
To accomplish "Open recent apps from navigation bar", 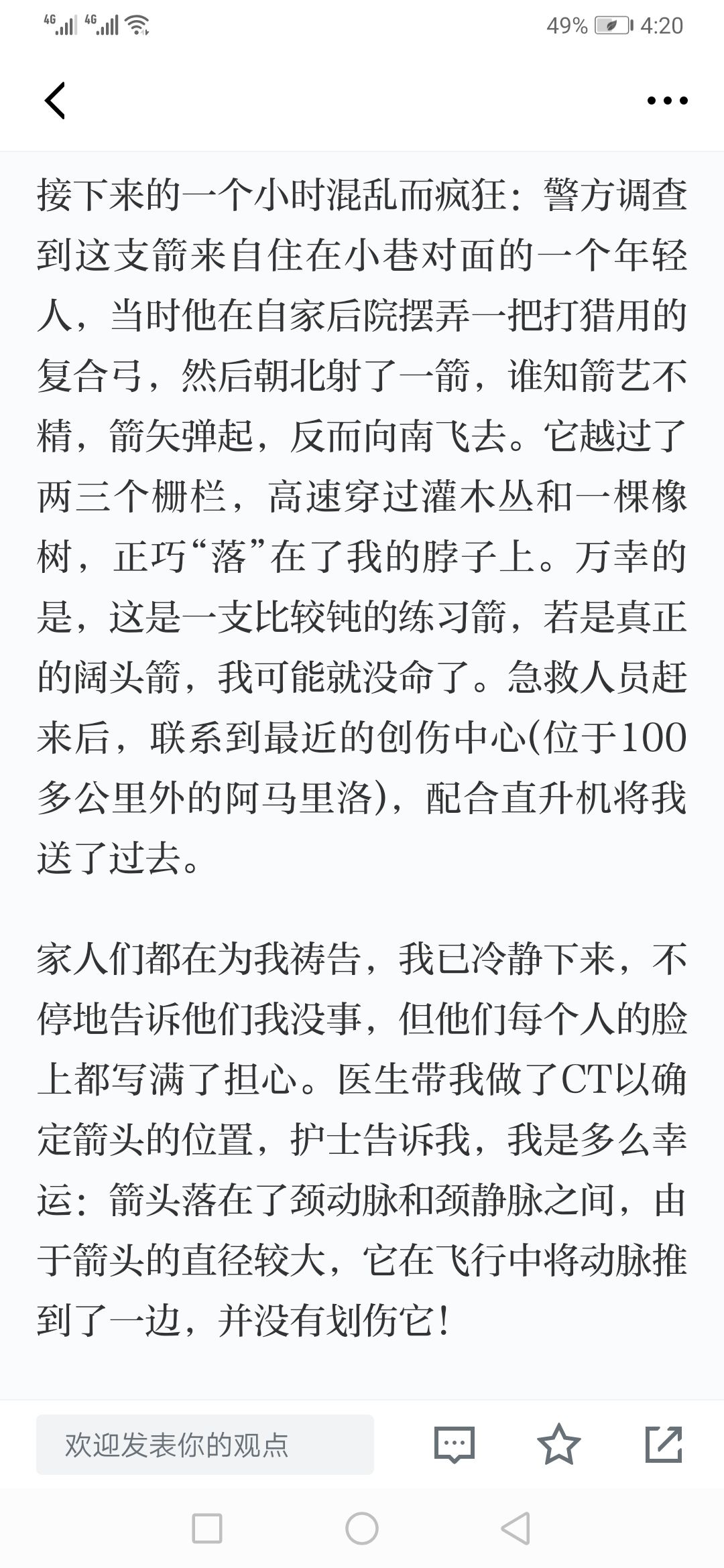I will [207, 1528].
